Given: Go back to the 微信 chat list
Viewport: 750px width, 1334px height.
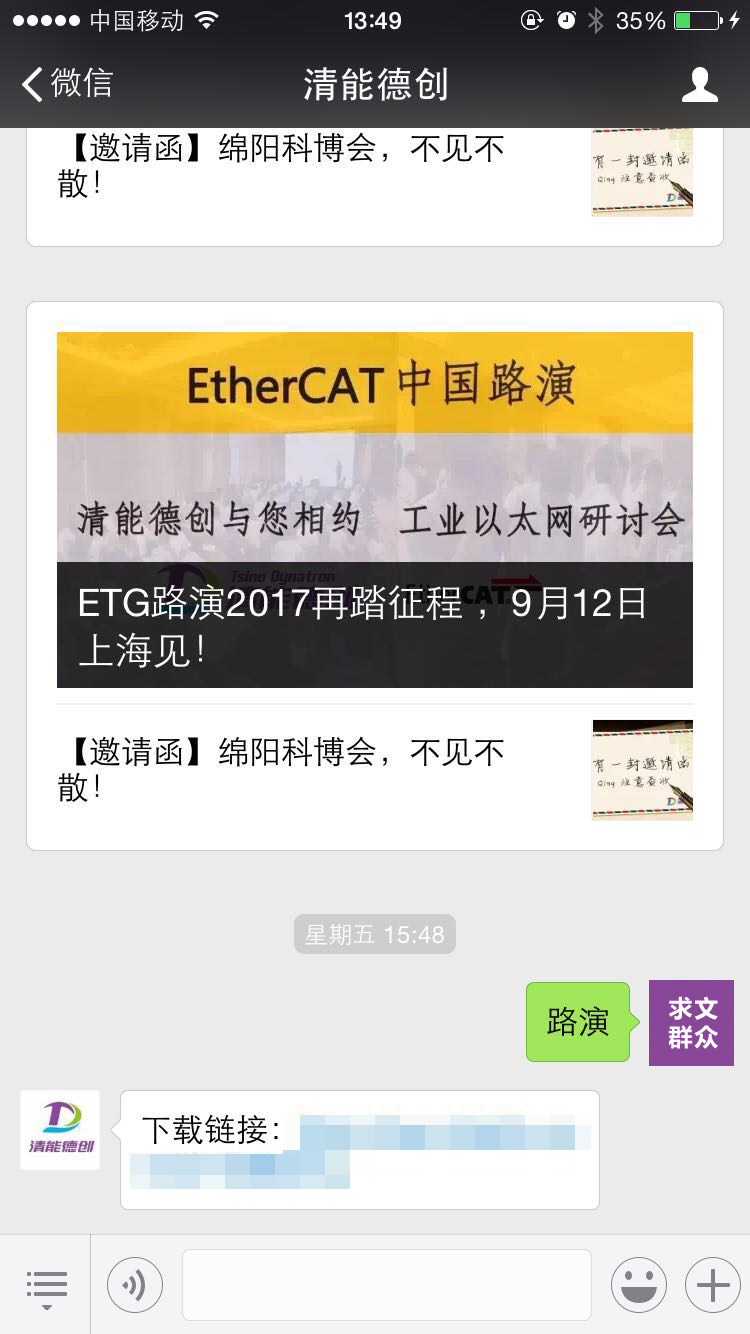Looking at the screenshot, I should pos(68,84).
